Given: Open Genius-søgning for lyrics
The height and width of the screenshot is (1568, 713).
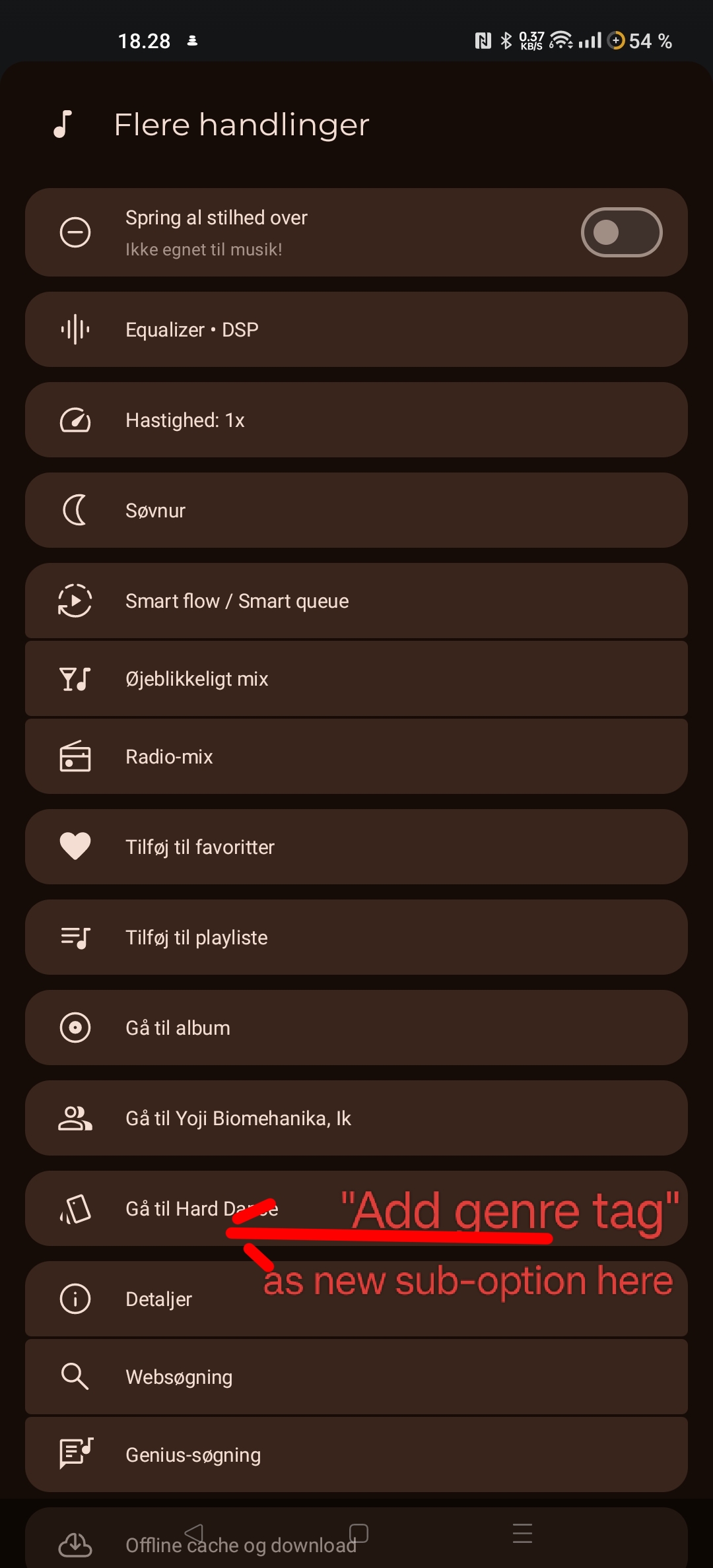Looking at the screenshot, I should pyautogui.click(x=356, y=1454).
